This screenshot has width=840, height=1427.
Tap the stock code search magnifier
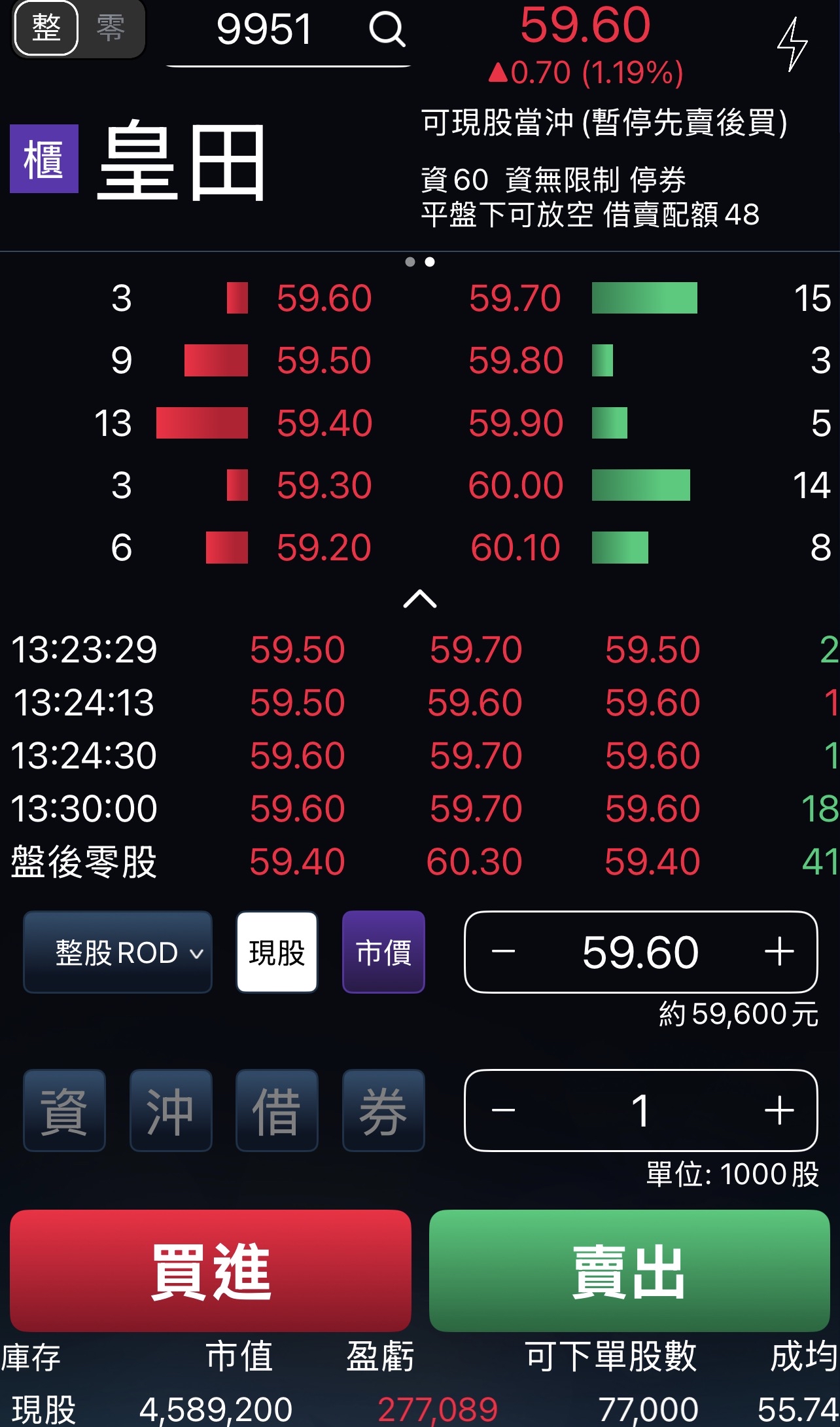387,29
